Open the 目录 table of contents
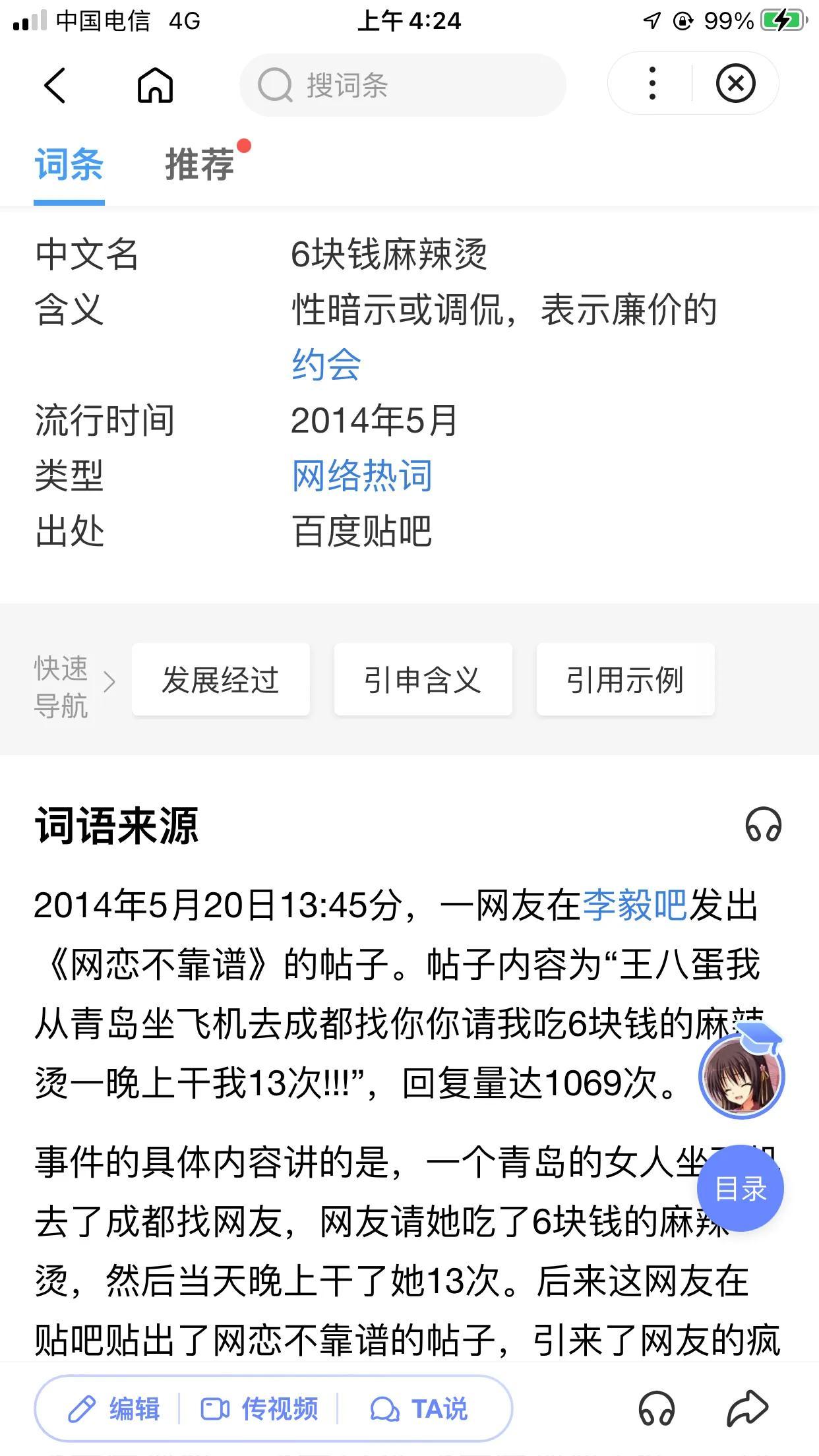819x1456 pixels. point(740,1189)
